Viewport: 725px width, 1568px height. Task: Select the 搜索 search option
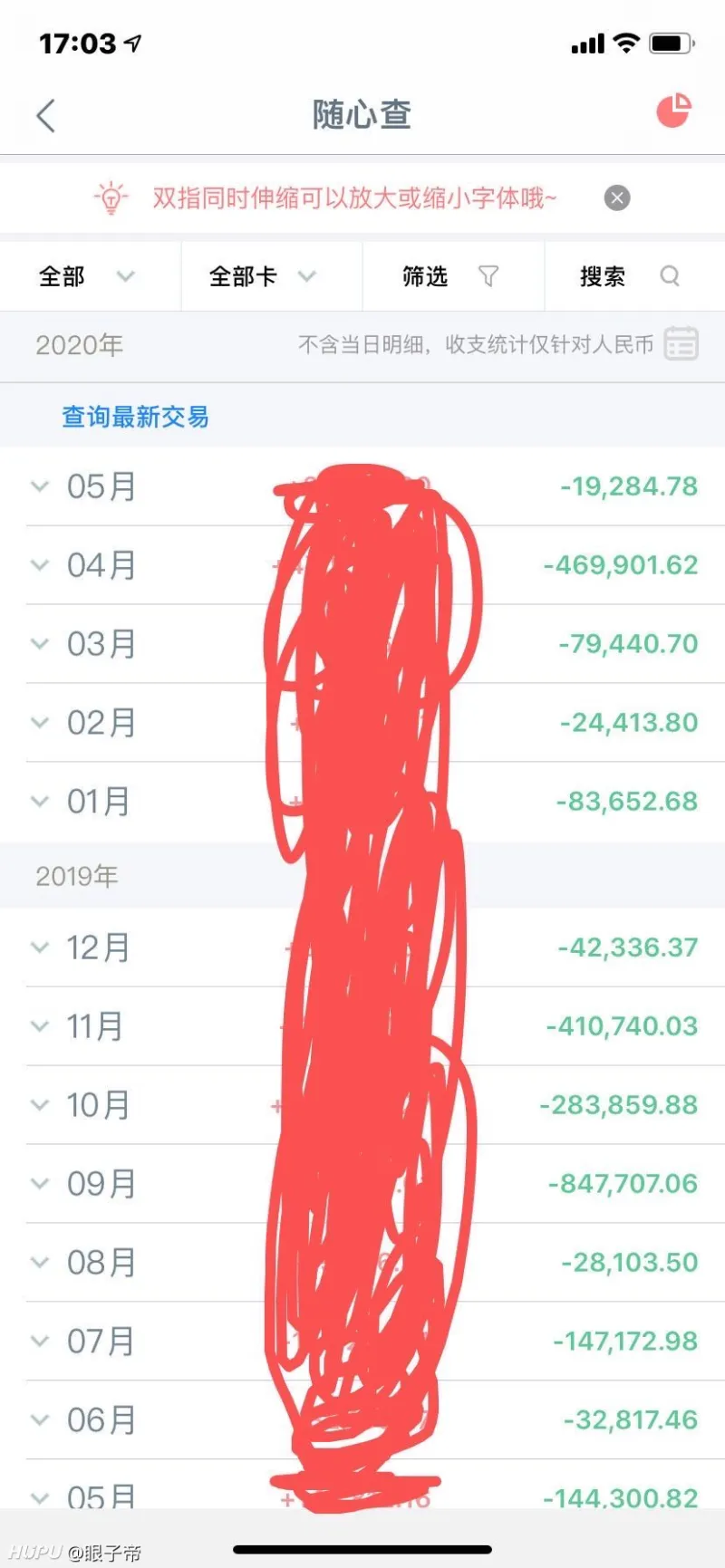click(x=601, y=276)
